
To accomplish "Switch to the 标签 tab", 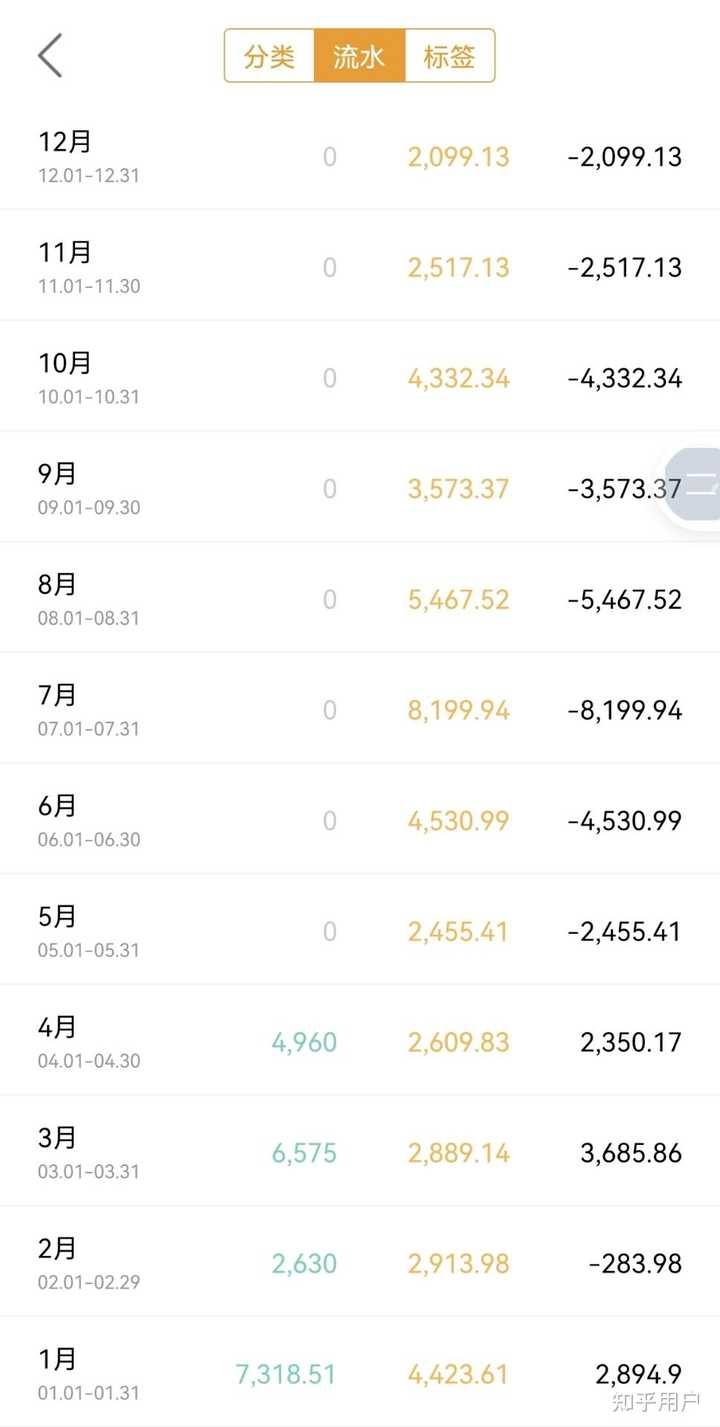I will [449, 56].
